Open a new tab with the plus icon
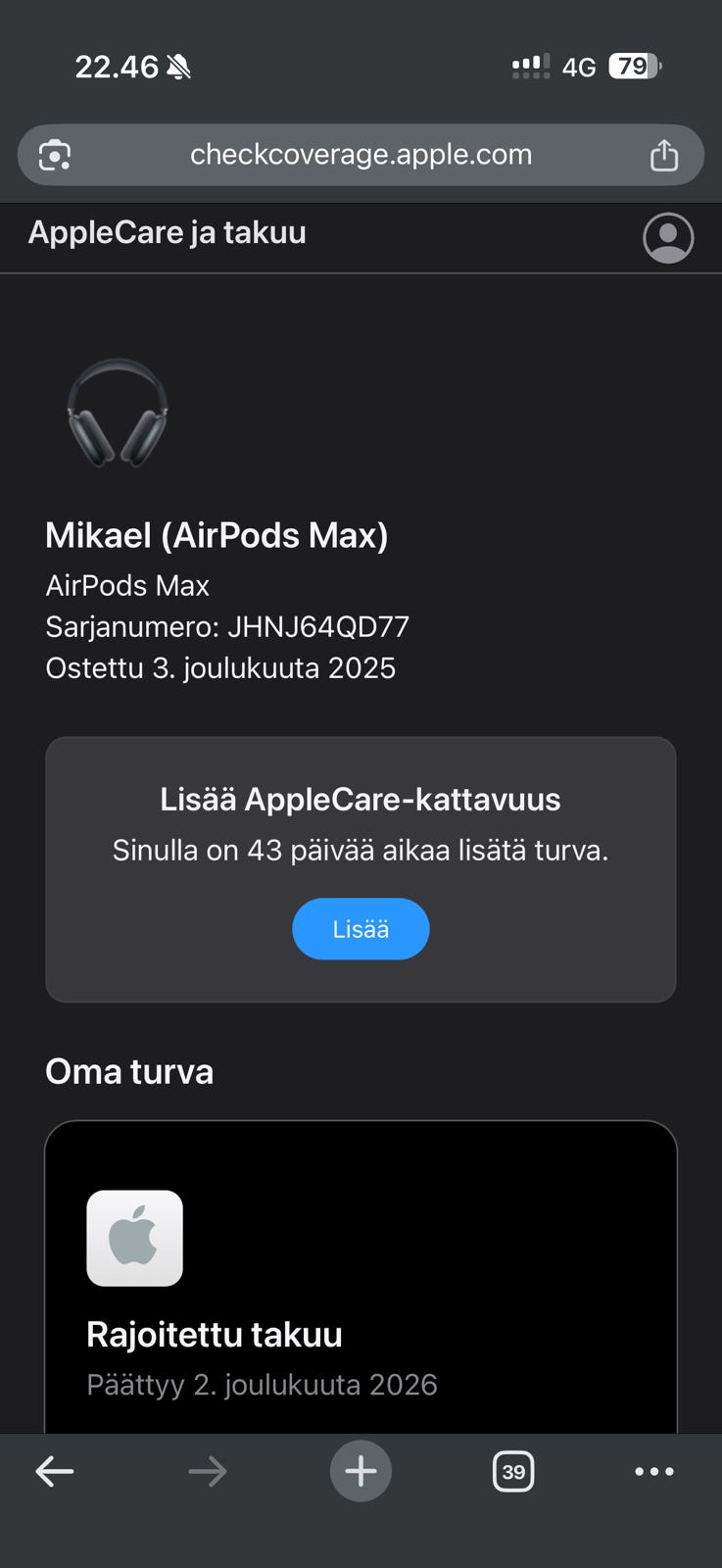This screenshot has height=1568, width=722. point(361,1471)
